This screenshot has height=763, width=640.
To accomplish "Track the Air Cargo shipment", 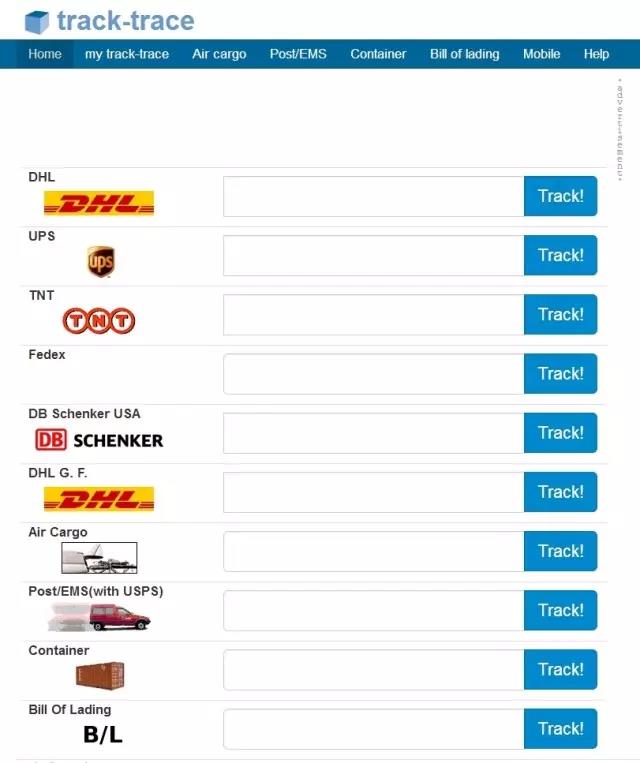I will coord(560,551).
